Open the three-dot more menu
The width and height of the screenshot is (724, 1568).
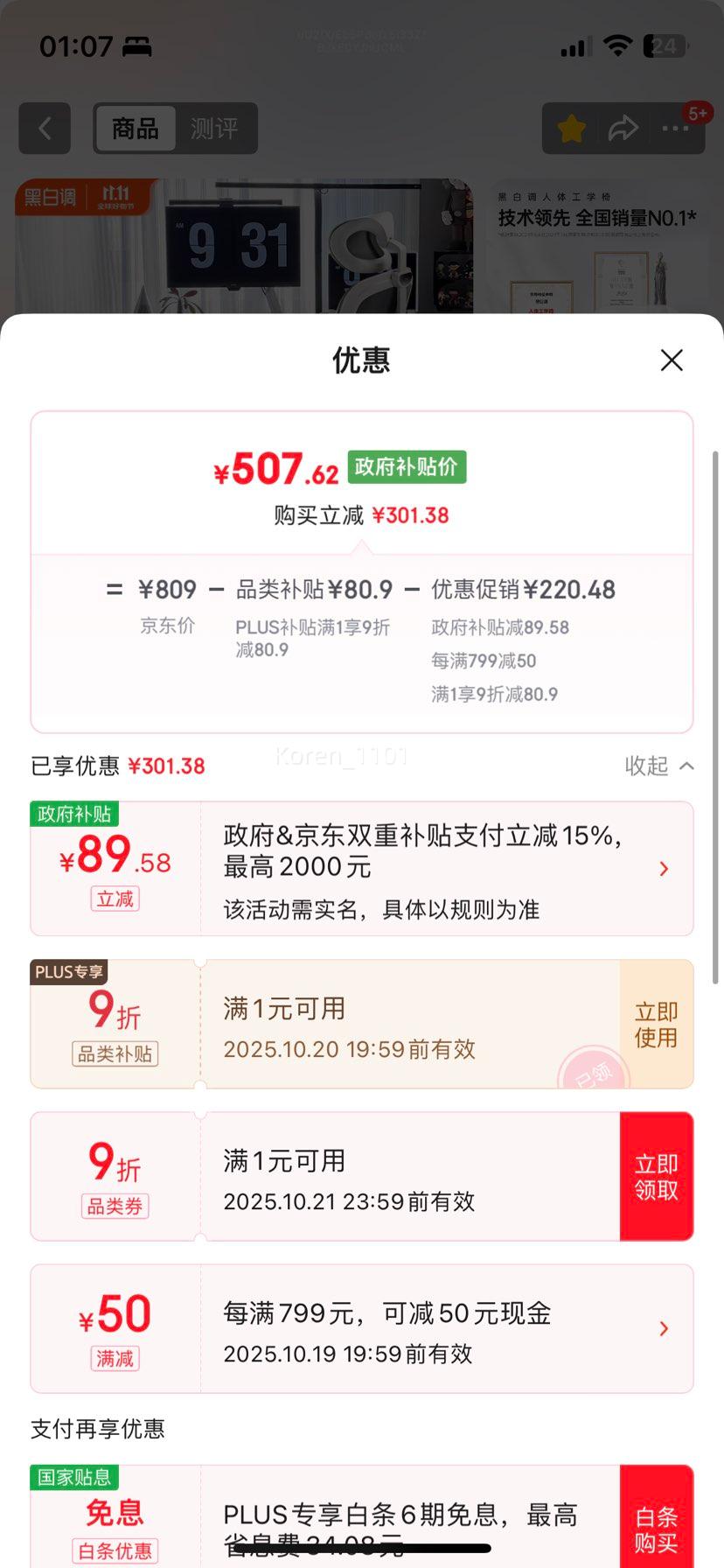[675, 129]
